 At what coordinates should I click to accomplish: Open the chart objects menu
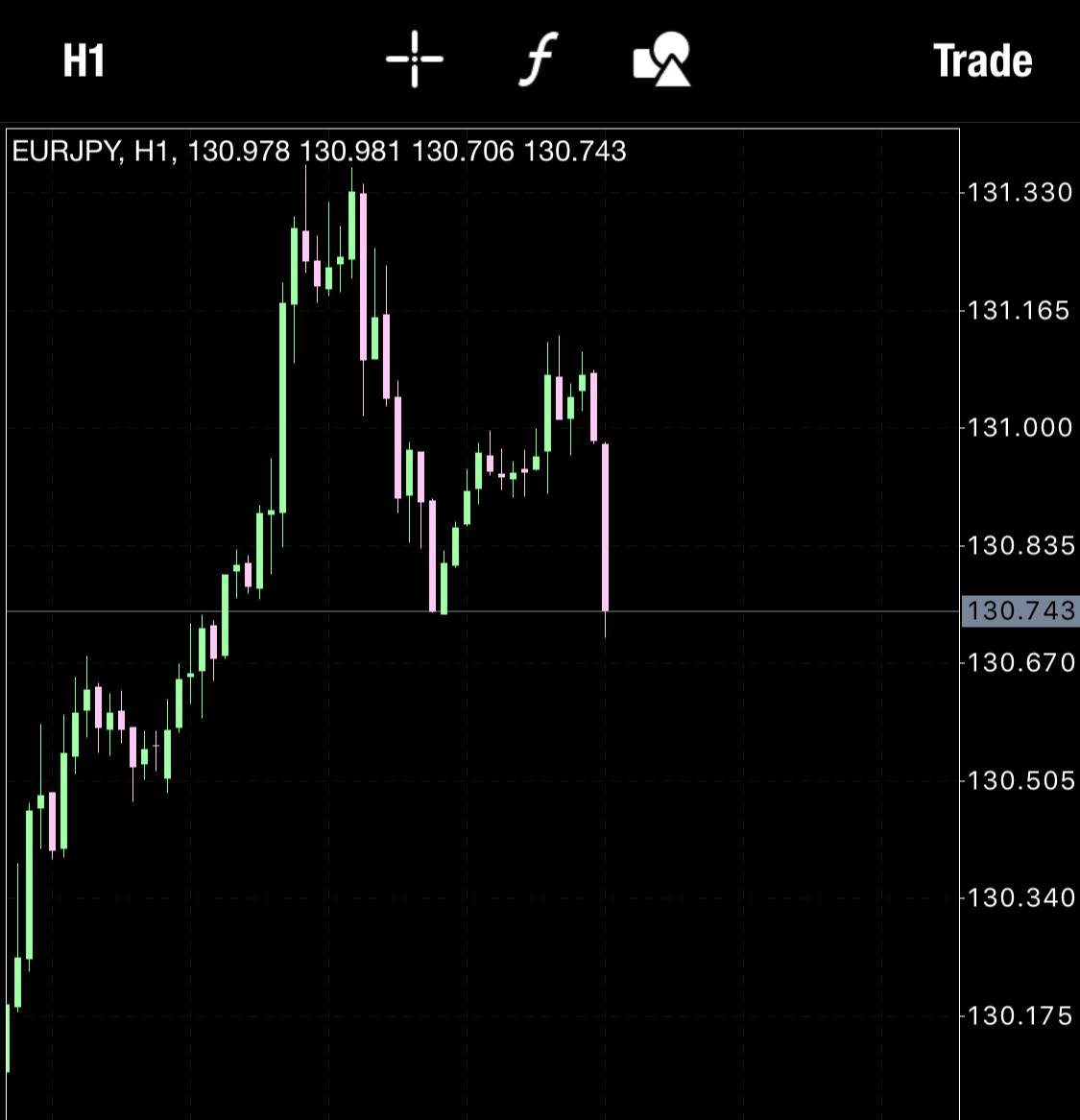[661, 60]
